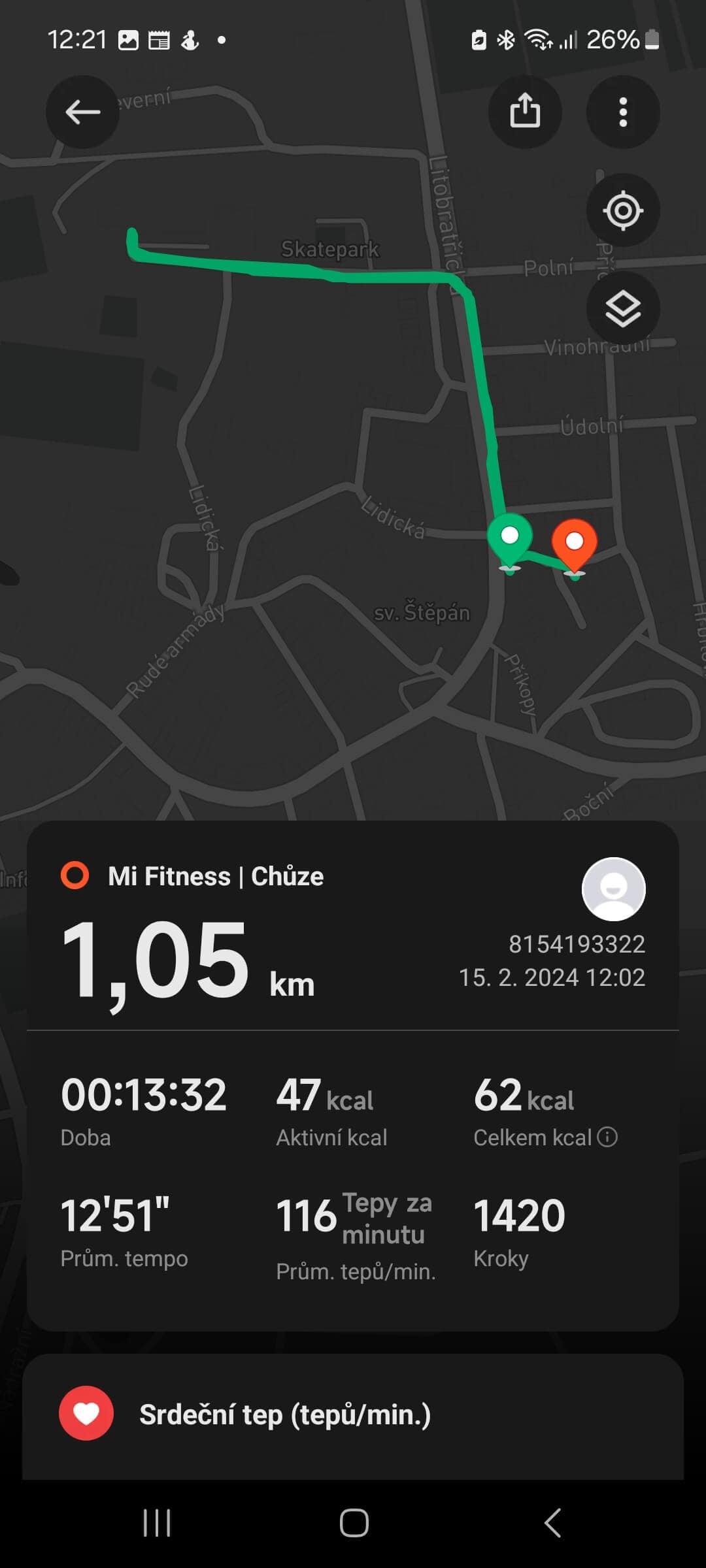Share this walking workout

coord(525,112)
